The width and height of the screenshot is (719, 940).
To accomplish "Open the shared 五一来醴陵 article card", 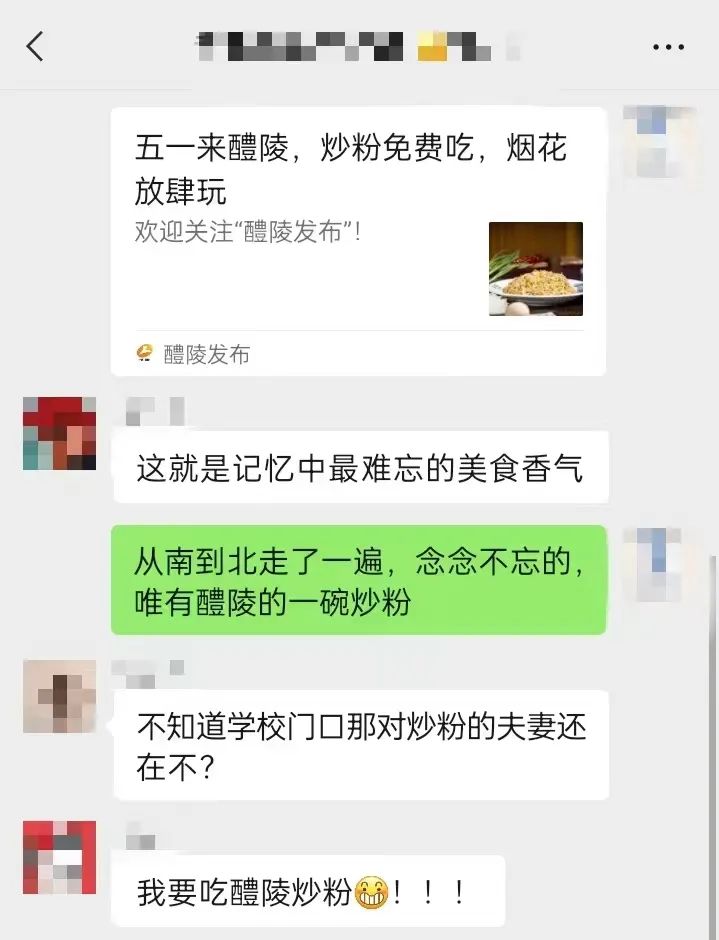I will click(358, 240).
